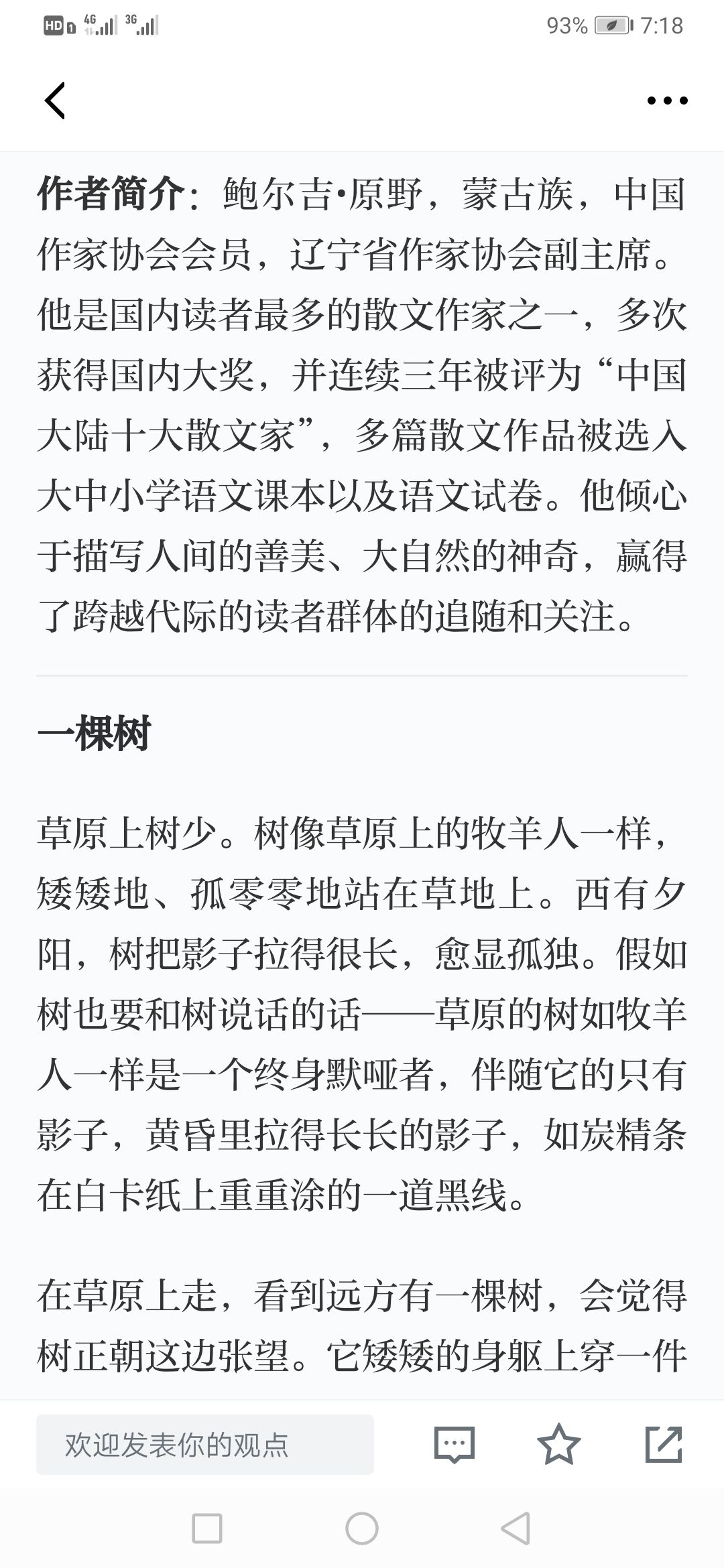Open the three-dot overflow menu
This screenshot has height=1568, width=724.
coord(667,101)
